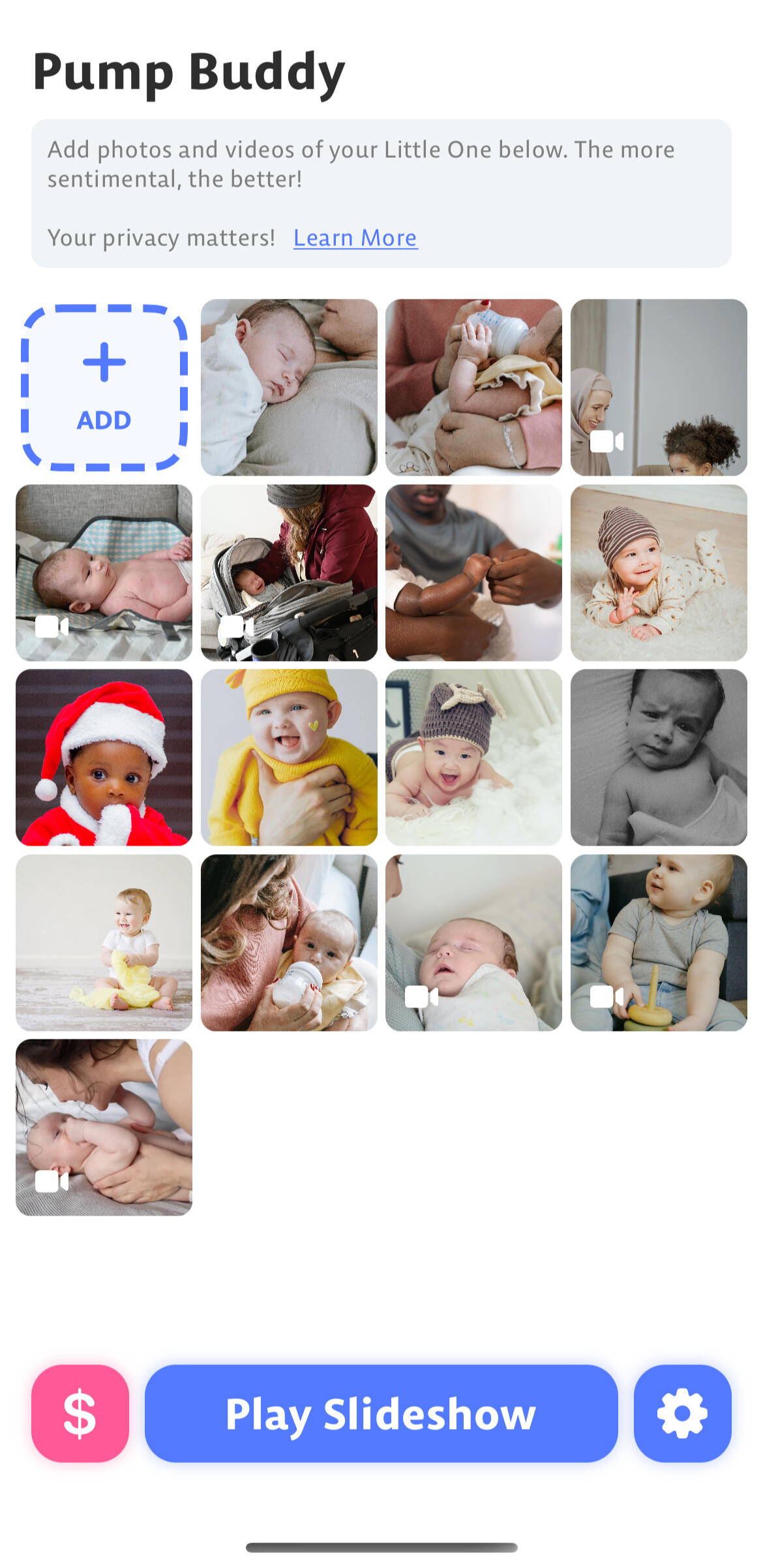The width and height of the screenshot is (763, 1568).
Task: Open photo of baby in striped beanie
Action: 659,572
